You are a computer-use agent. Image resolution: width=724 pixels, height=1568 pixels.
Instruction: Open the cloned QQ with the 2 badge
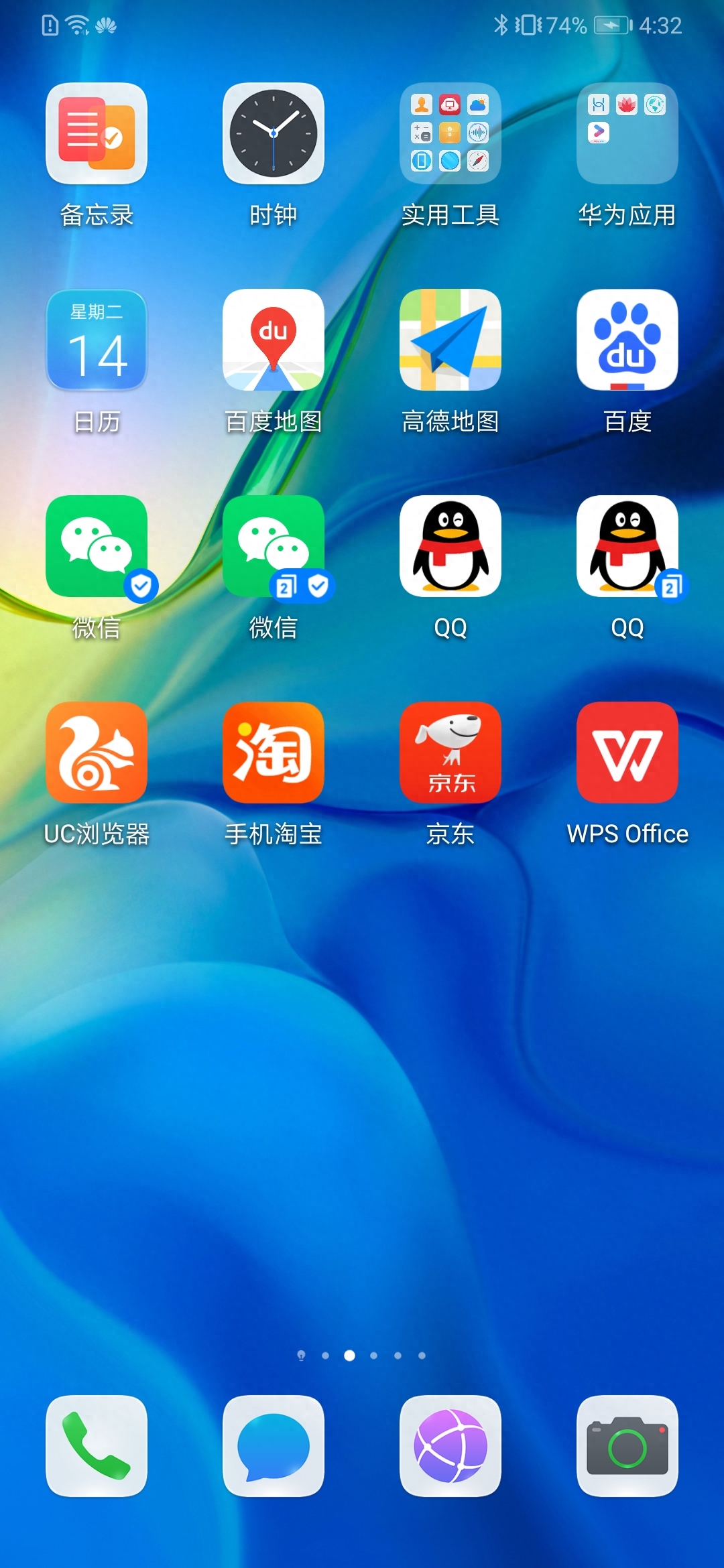pyautogui.click(x=627, y=546)
